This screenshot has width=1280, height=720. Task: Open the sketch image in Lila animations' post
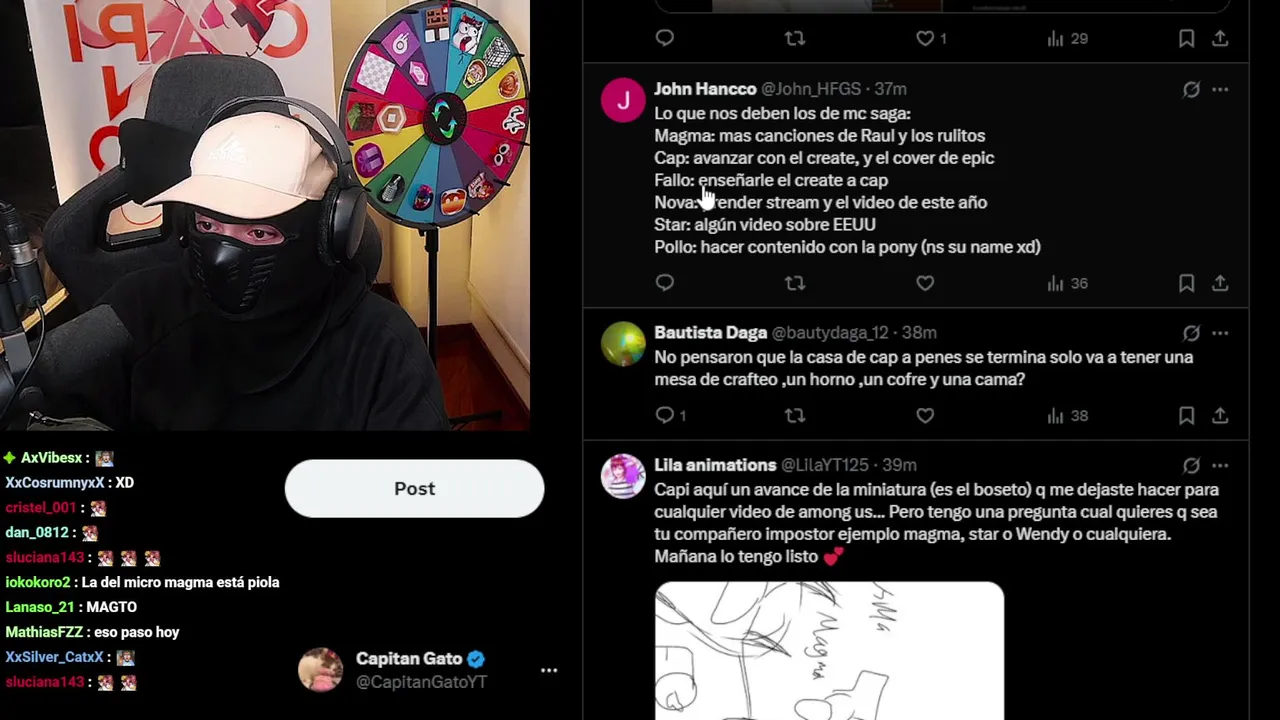pos(829,650)
